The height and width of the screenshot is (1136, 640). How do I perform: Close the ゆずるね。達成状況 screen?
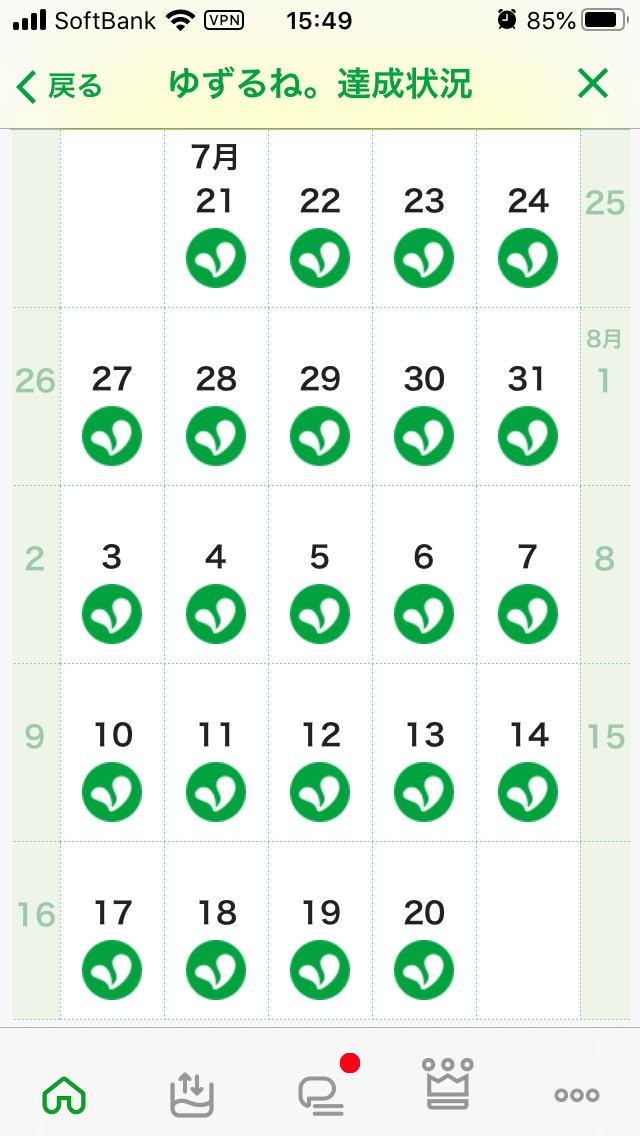tap(593, 84)
